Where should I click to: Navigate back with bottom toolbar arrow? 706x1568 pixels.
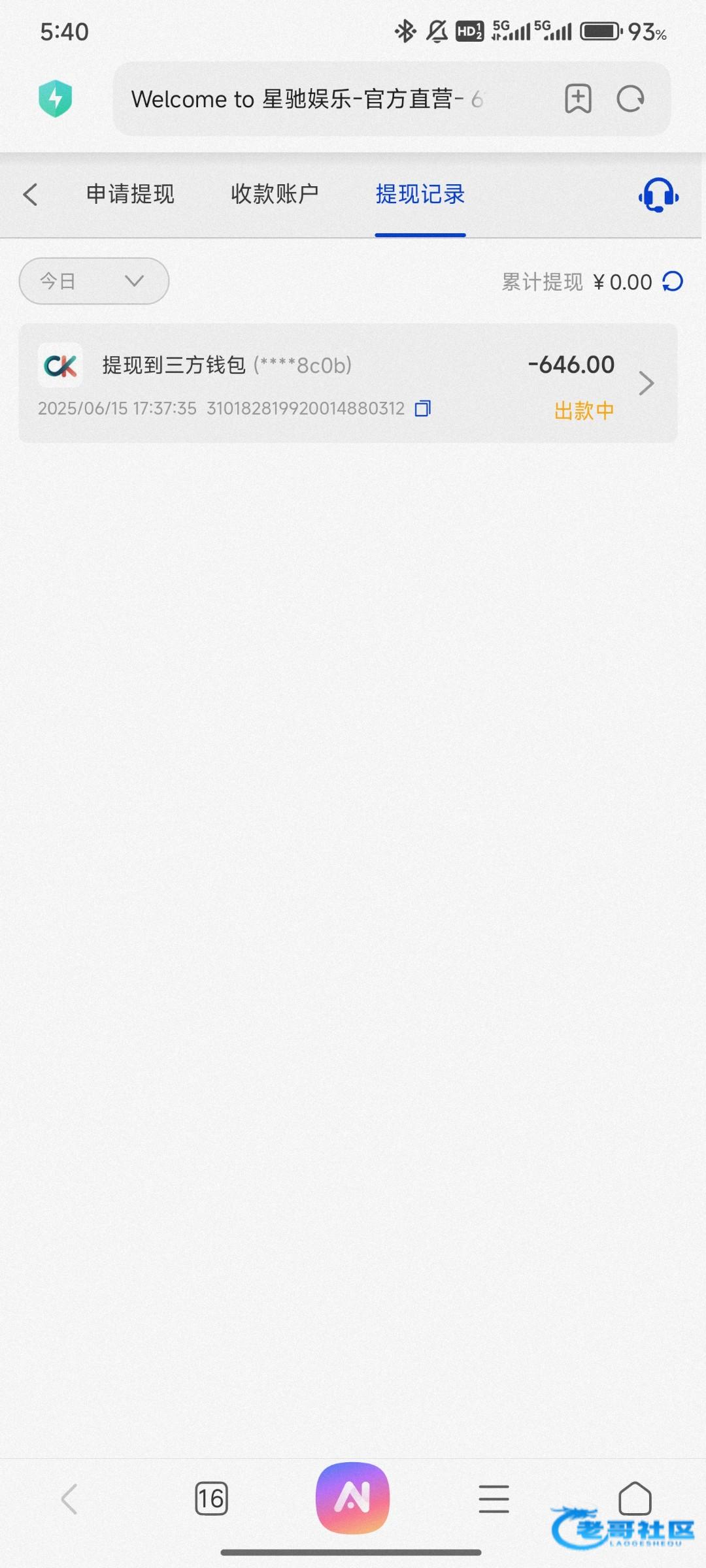(x=69, y=1498)
